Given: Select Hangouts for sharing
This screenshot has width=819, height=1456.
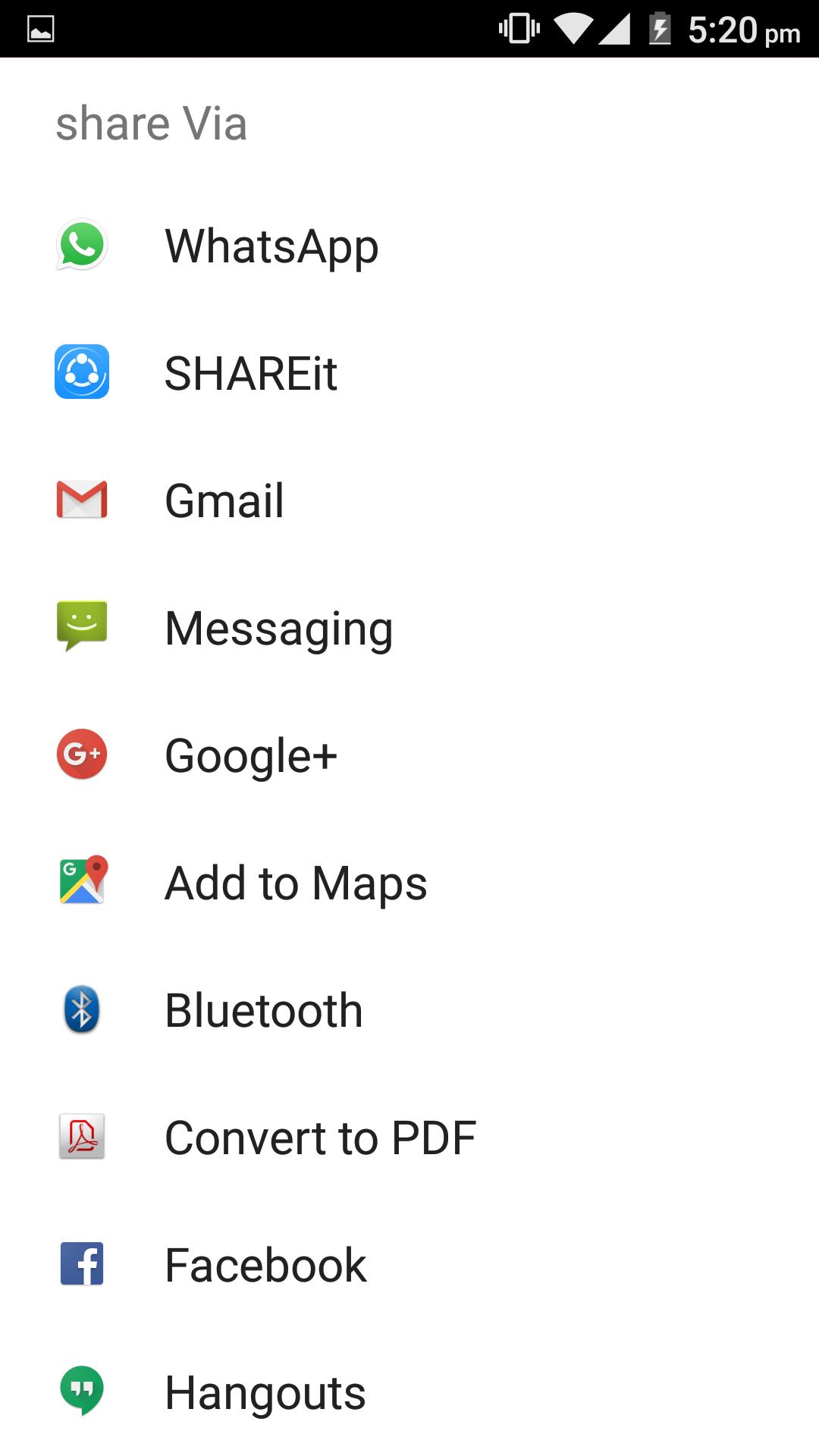Looking at the screenshot, I should (x=265, y=1392).
